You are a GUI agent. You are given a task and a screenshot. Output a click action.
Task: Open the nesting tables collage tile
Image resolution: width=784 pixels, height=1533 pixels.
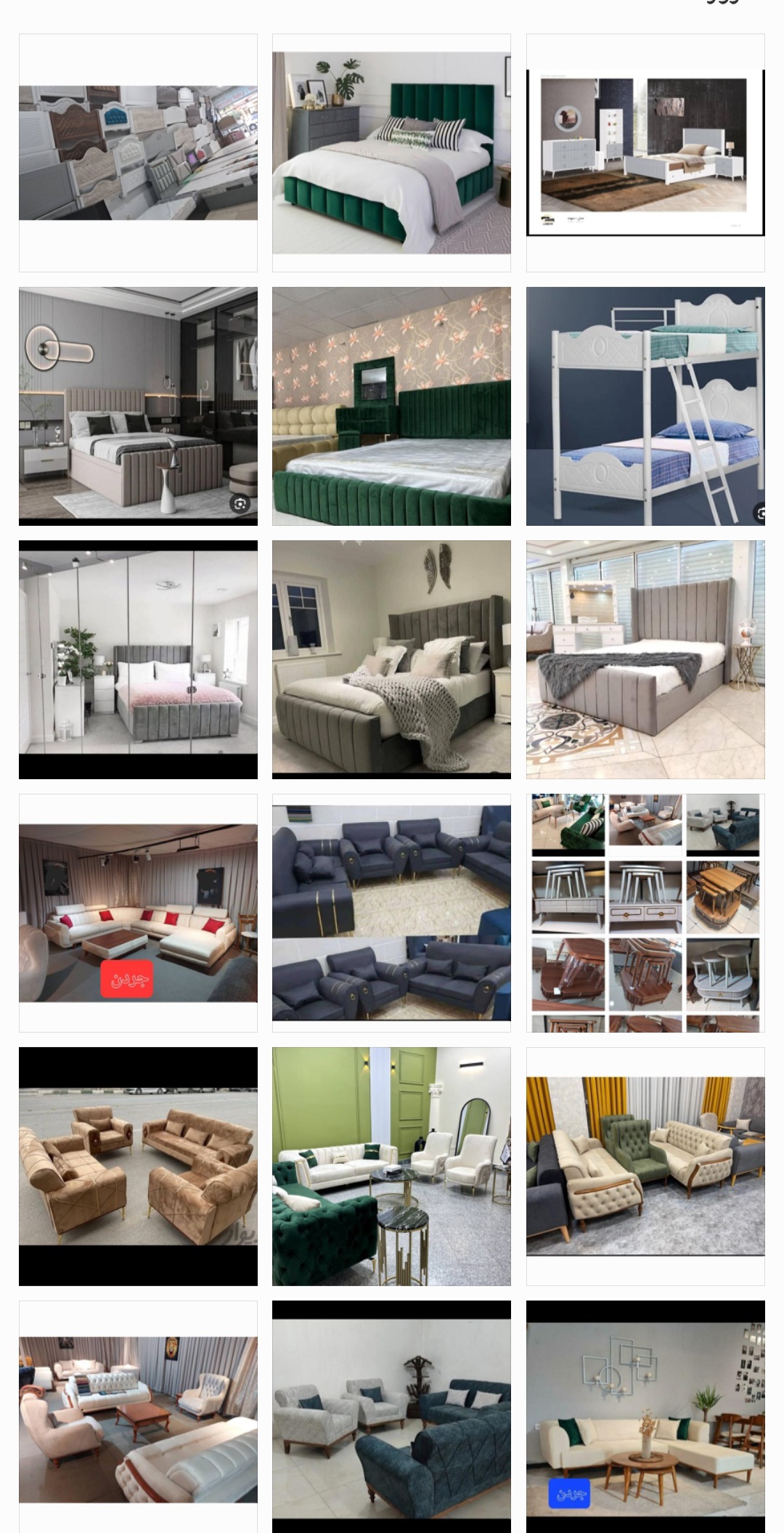pos(645,913)
